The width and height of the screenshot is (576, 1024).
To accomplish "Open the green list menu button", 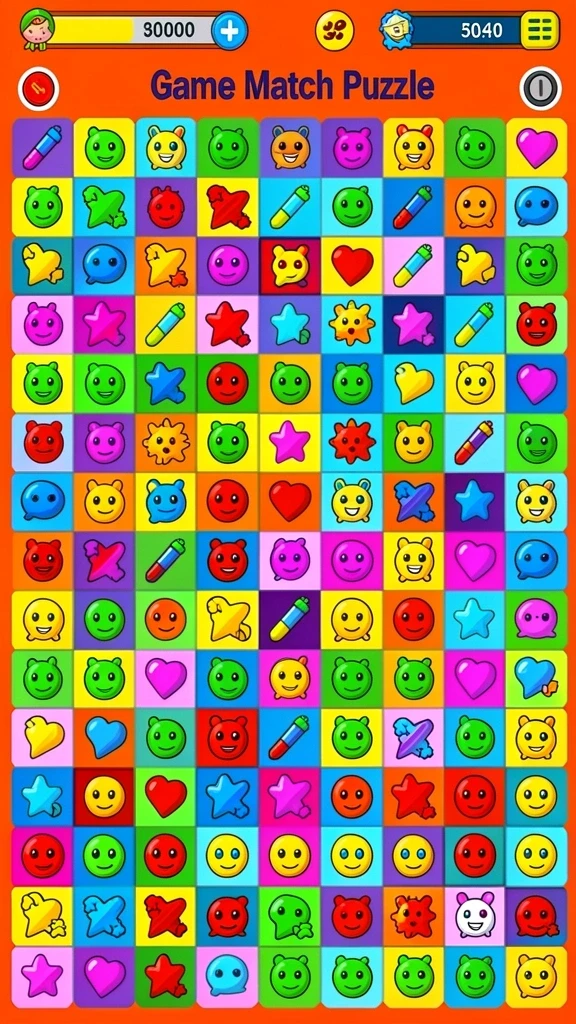I will tap(539, 30).
